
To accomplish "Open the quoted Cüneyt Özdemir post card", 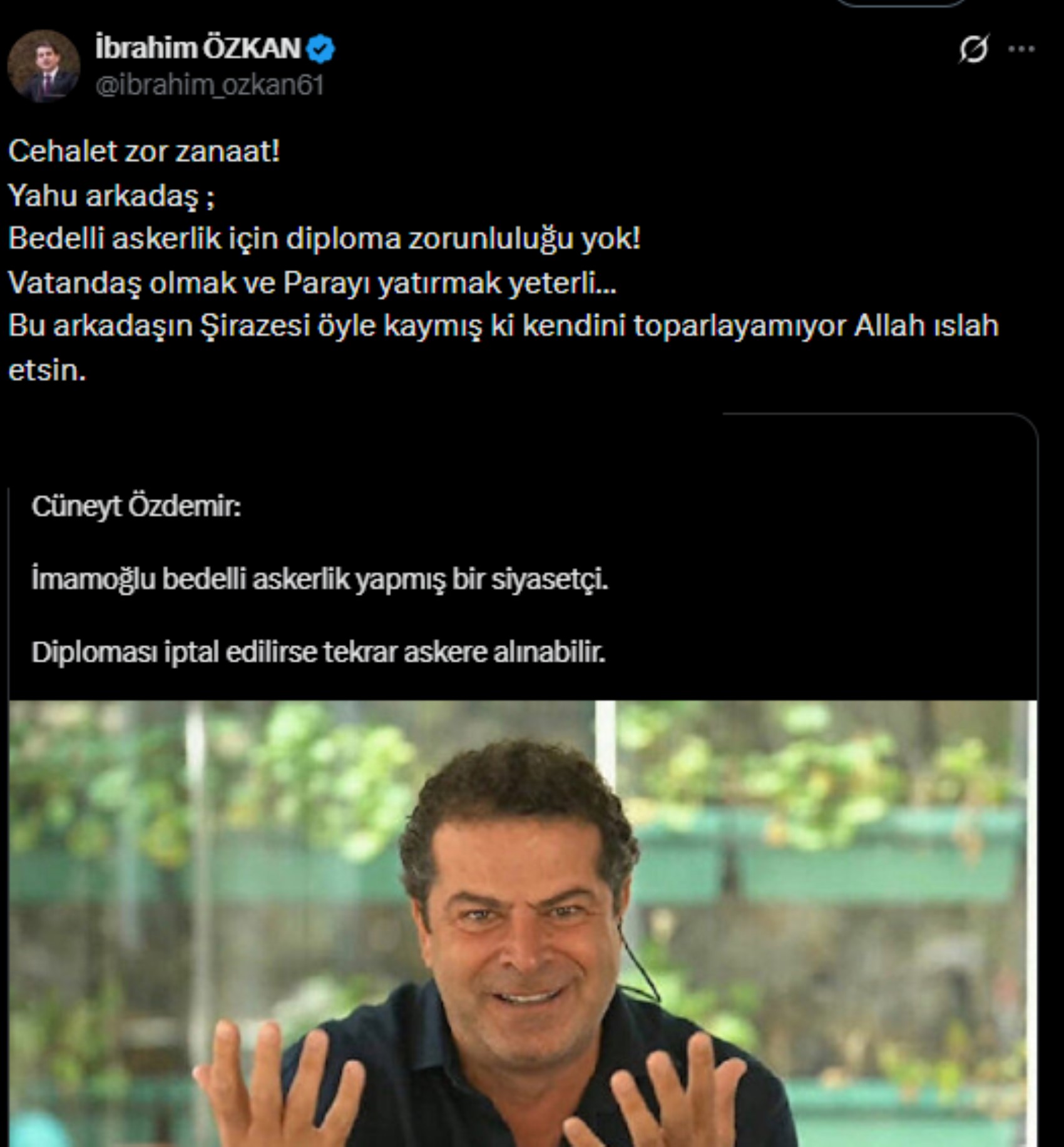I will (x=522, y=579).
